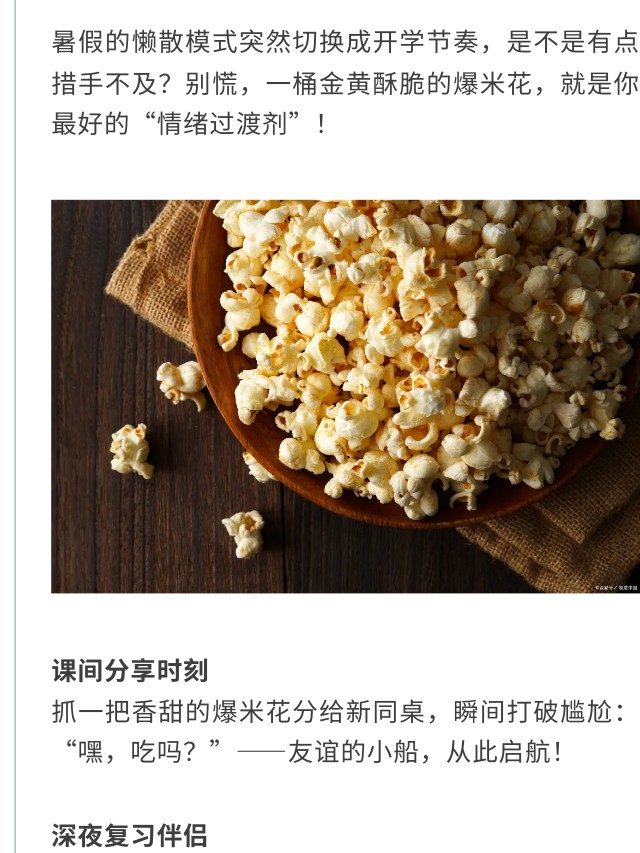The image size is (640, 853).
Task: Open the popcorn bowl photo in the article
Action: coord(345,396)
